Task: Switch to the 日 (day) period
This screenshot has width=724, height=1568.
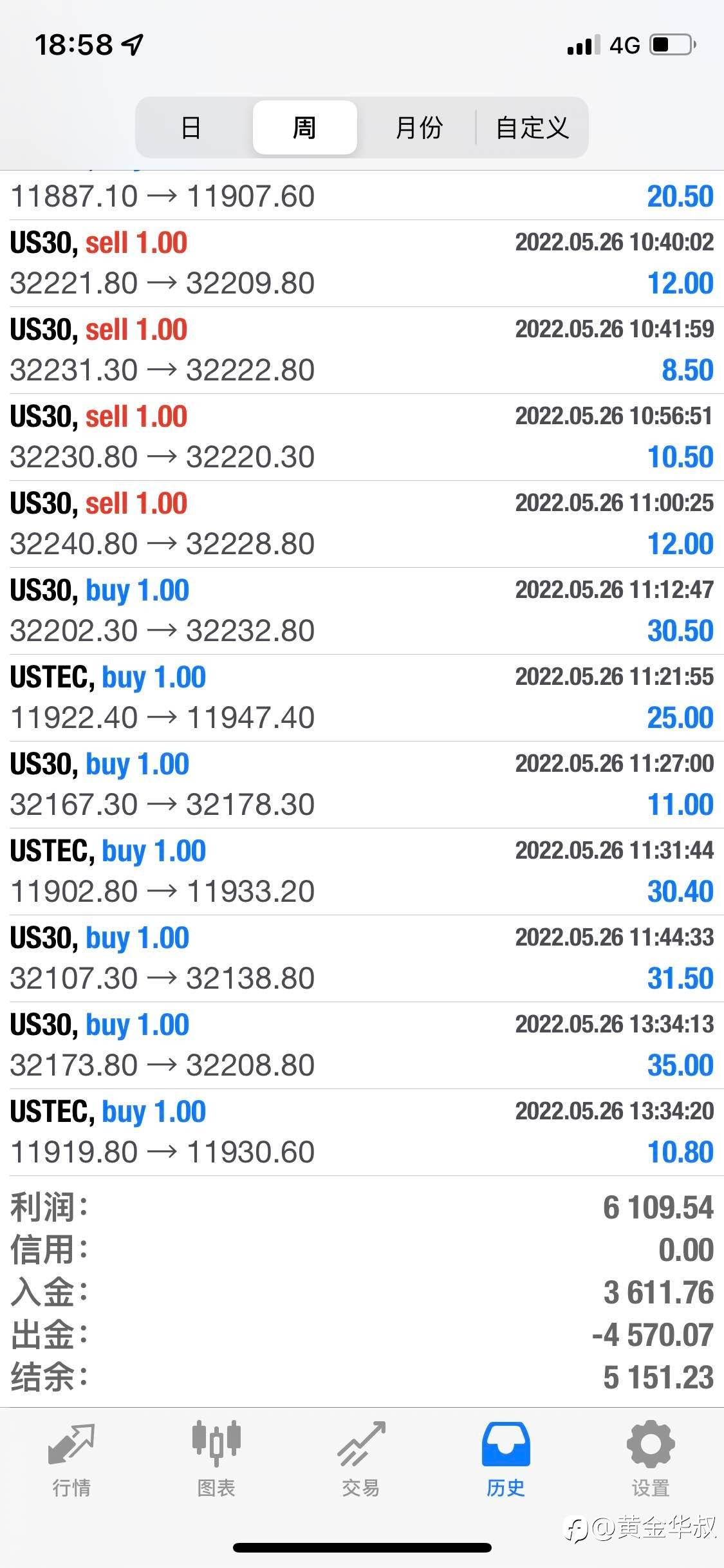Action: coord(191,127)
